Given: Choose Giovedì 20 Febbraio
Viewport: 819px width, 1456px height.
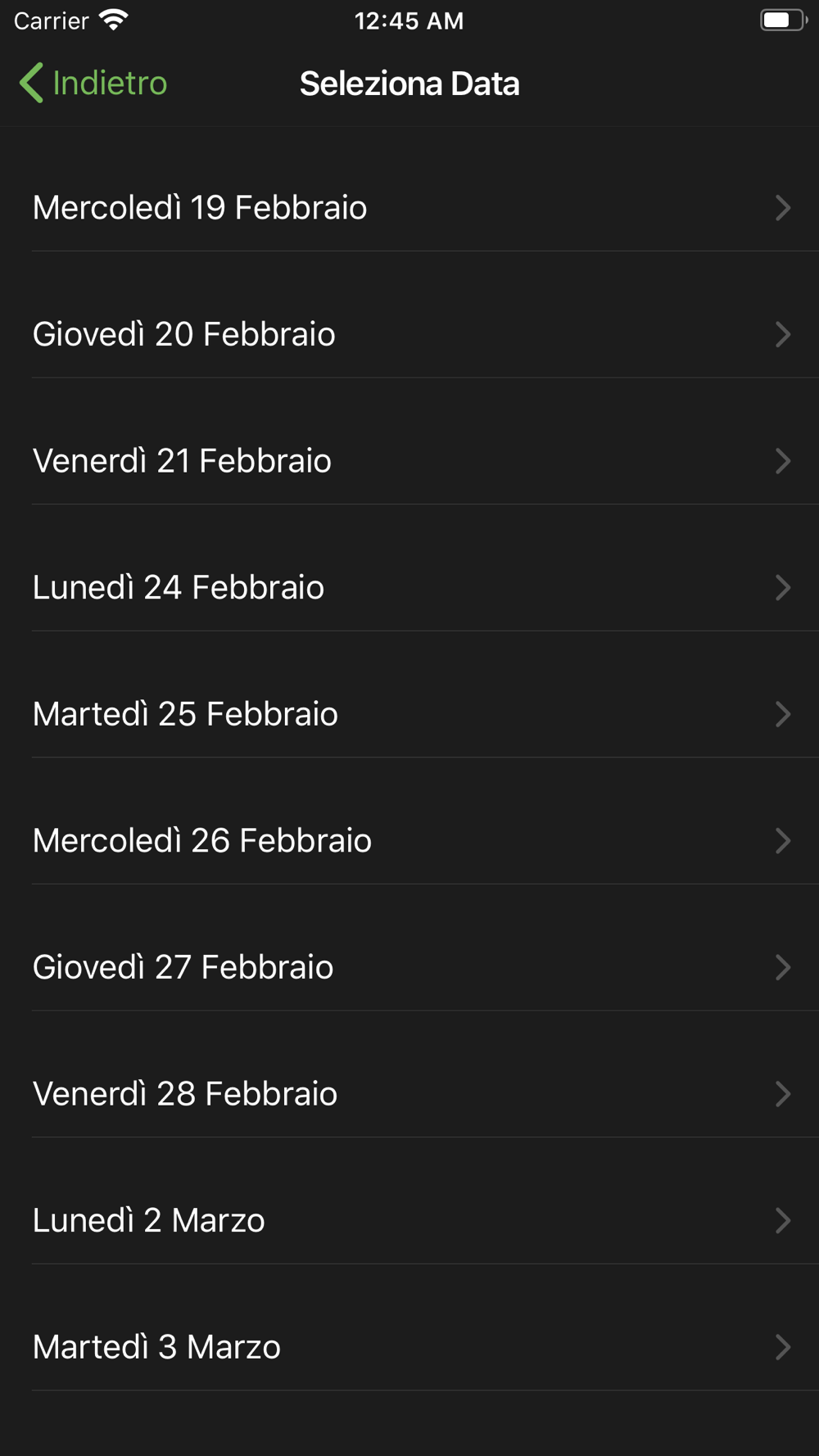Looking at the screenshot, I should (x=409, y=334).
